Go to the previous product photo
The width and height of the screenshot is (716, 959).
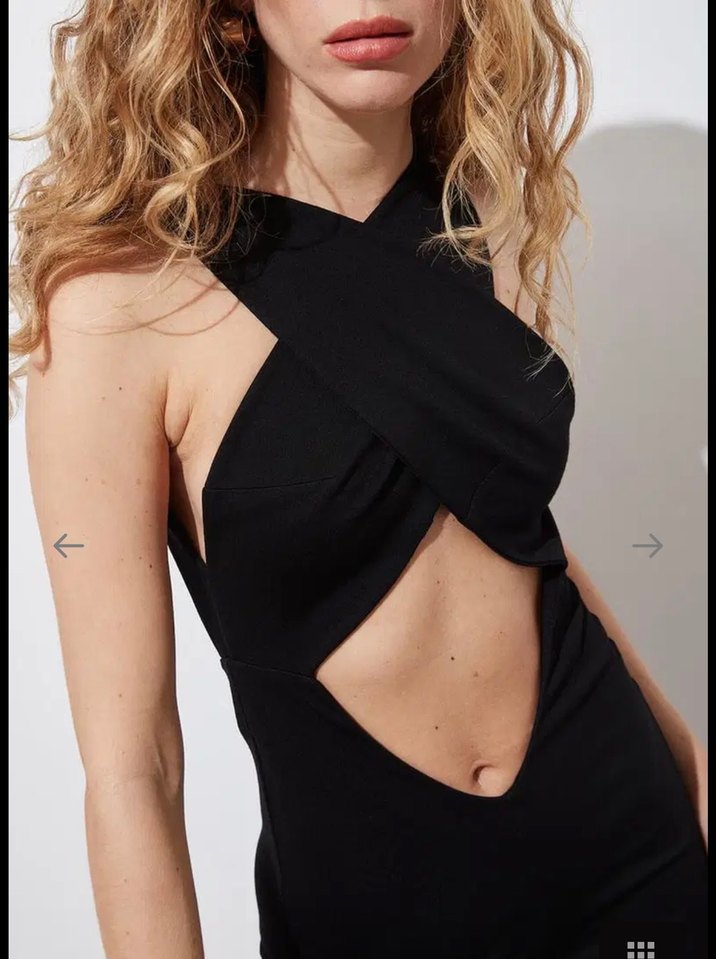pos(68,545)
